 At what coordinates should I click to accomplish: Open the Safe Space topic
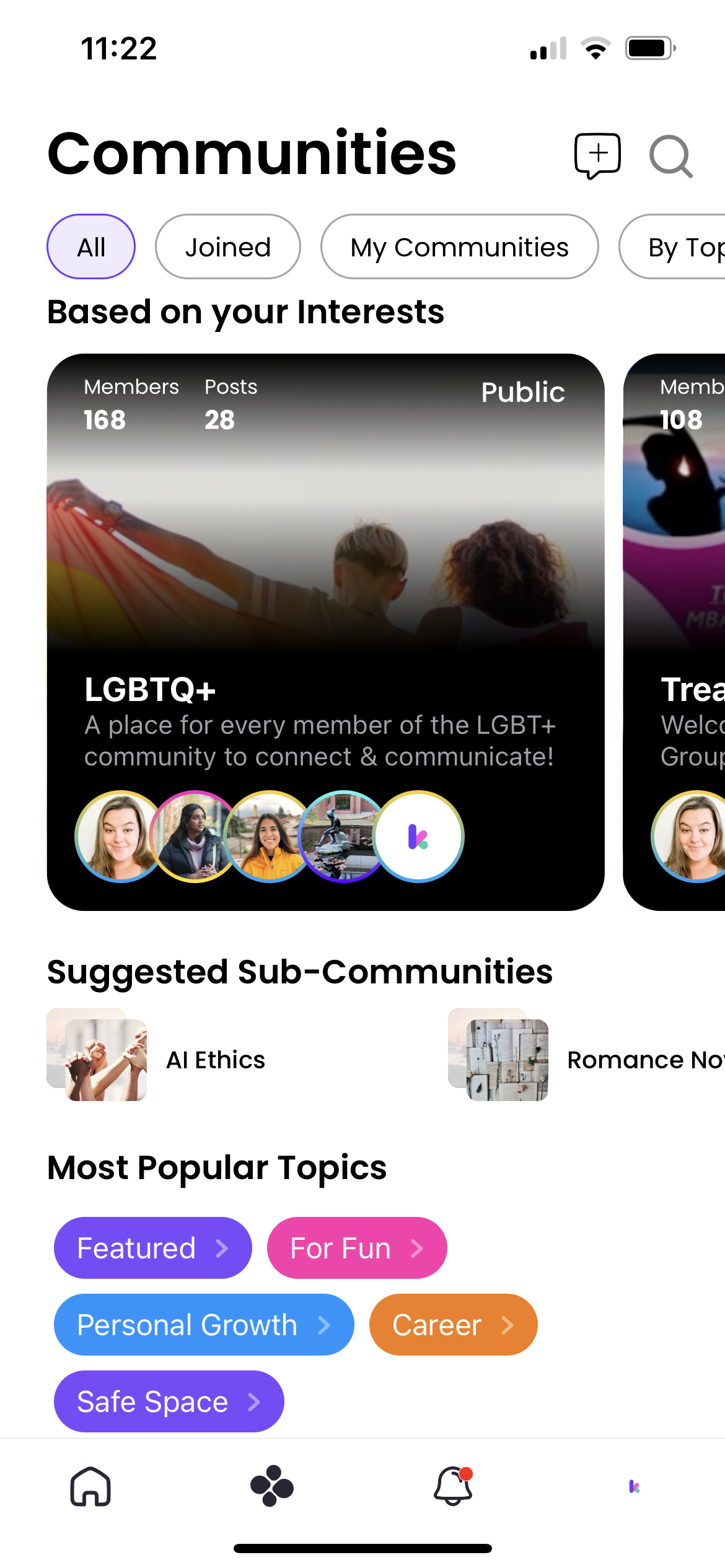click(169, 1401)
